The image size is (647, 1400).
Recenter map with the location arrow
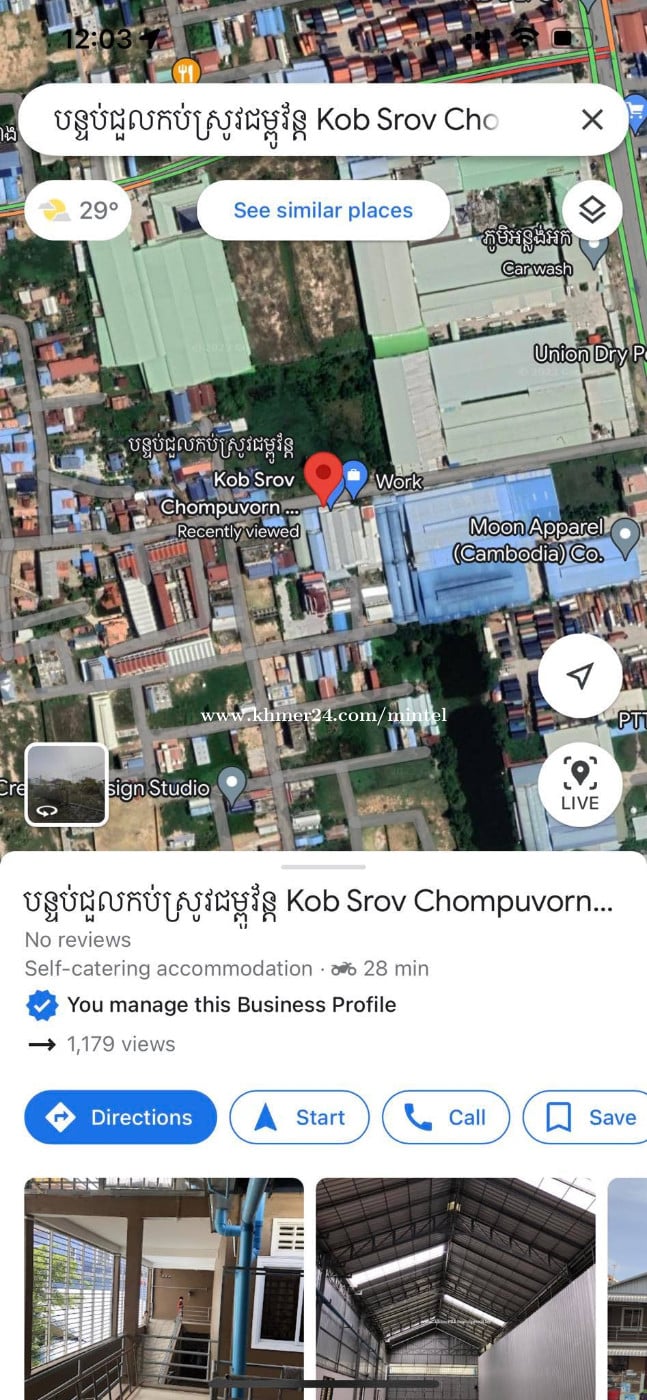[x=580, y=675]
